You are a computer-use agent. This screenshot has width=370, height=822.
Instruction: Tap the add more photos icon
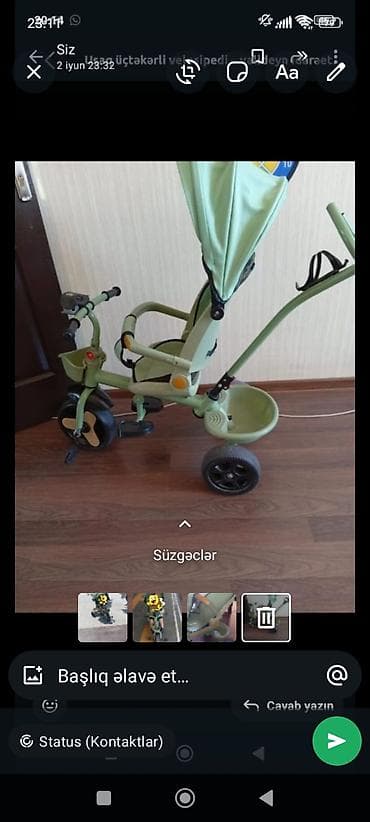(x=33, y=676)
